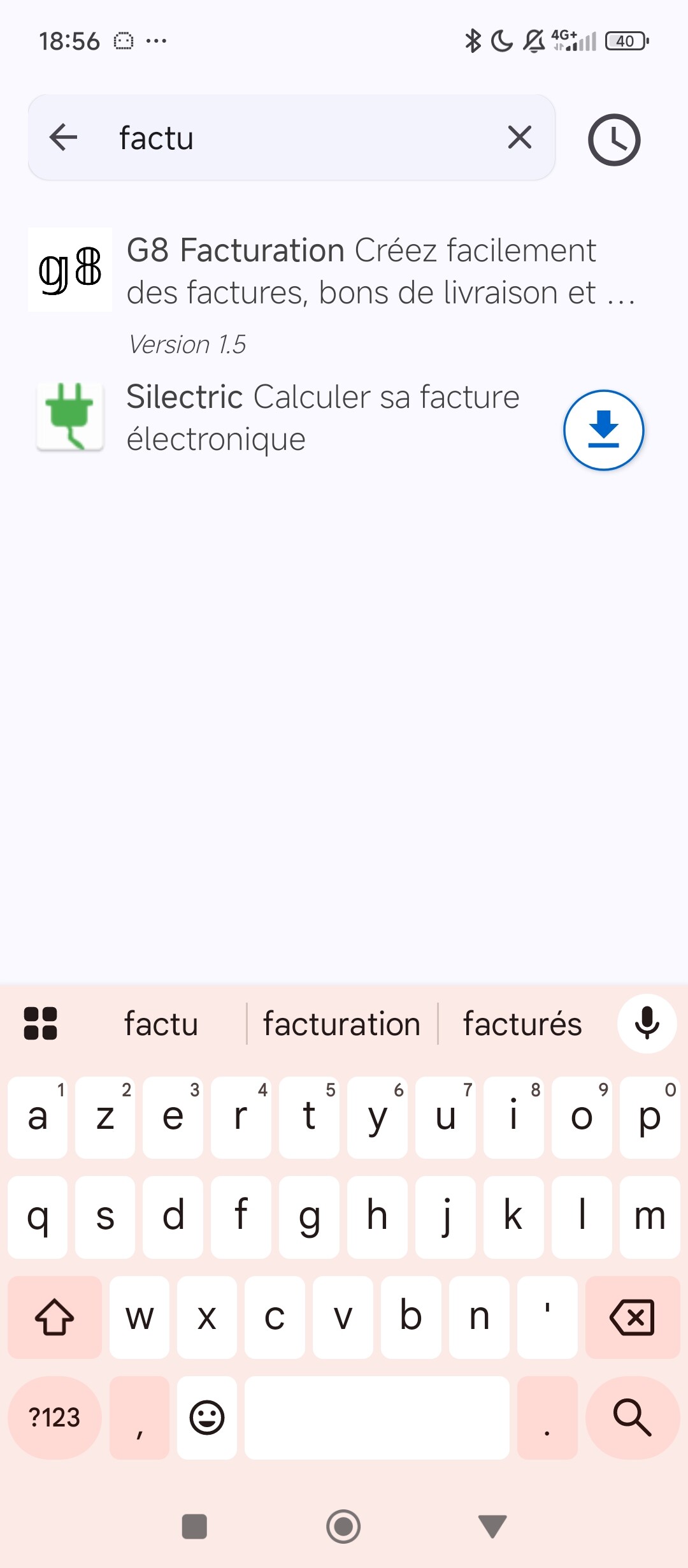The width and height of the screenshot is (688, 1568).
Task: Download the Silectric app
Action: pyautogui.click(x=603, y=430)
